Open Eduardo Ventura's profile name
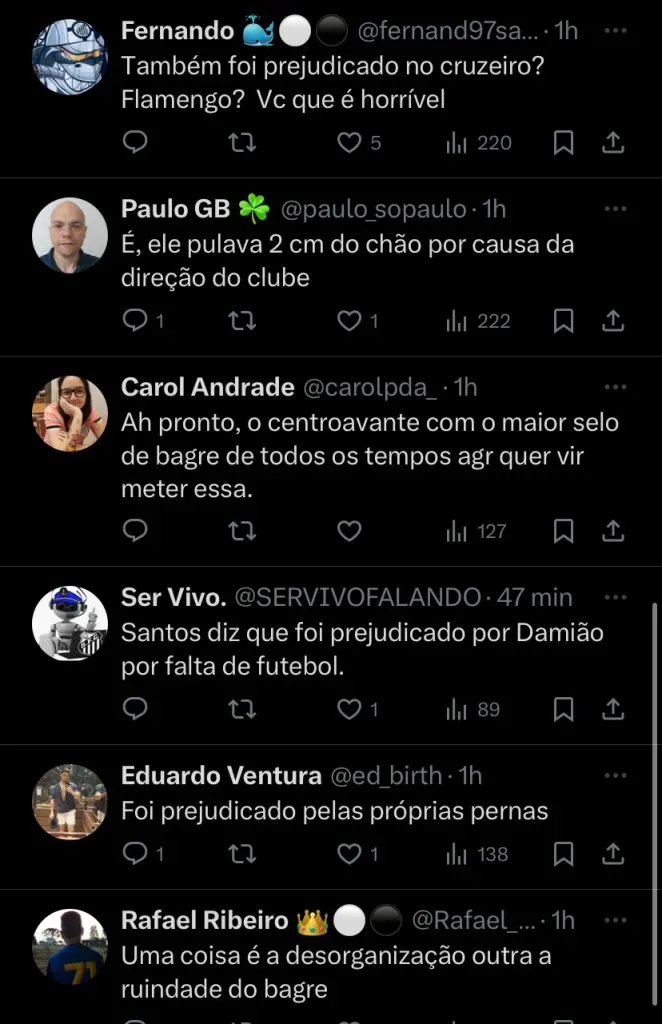 pos(221,776)
